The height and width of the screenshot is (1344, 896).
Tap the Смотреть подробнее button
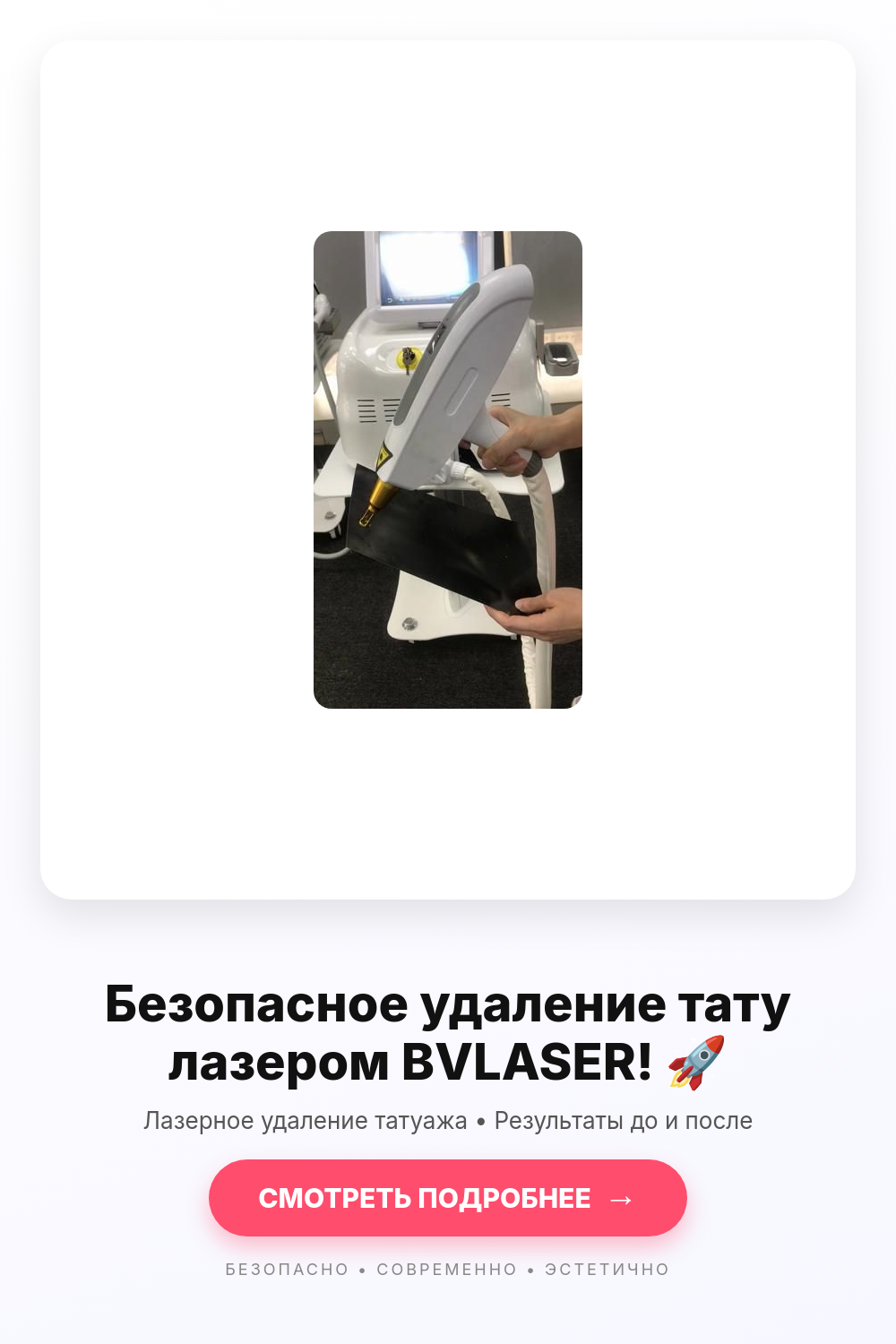pyautogui.click(x=448, y=1198)
